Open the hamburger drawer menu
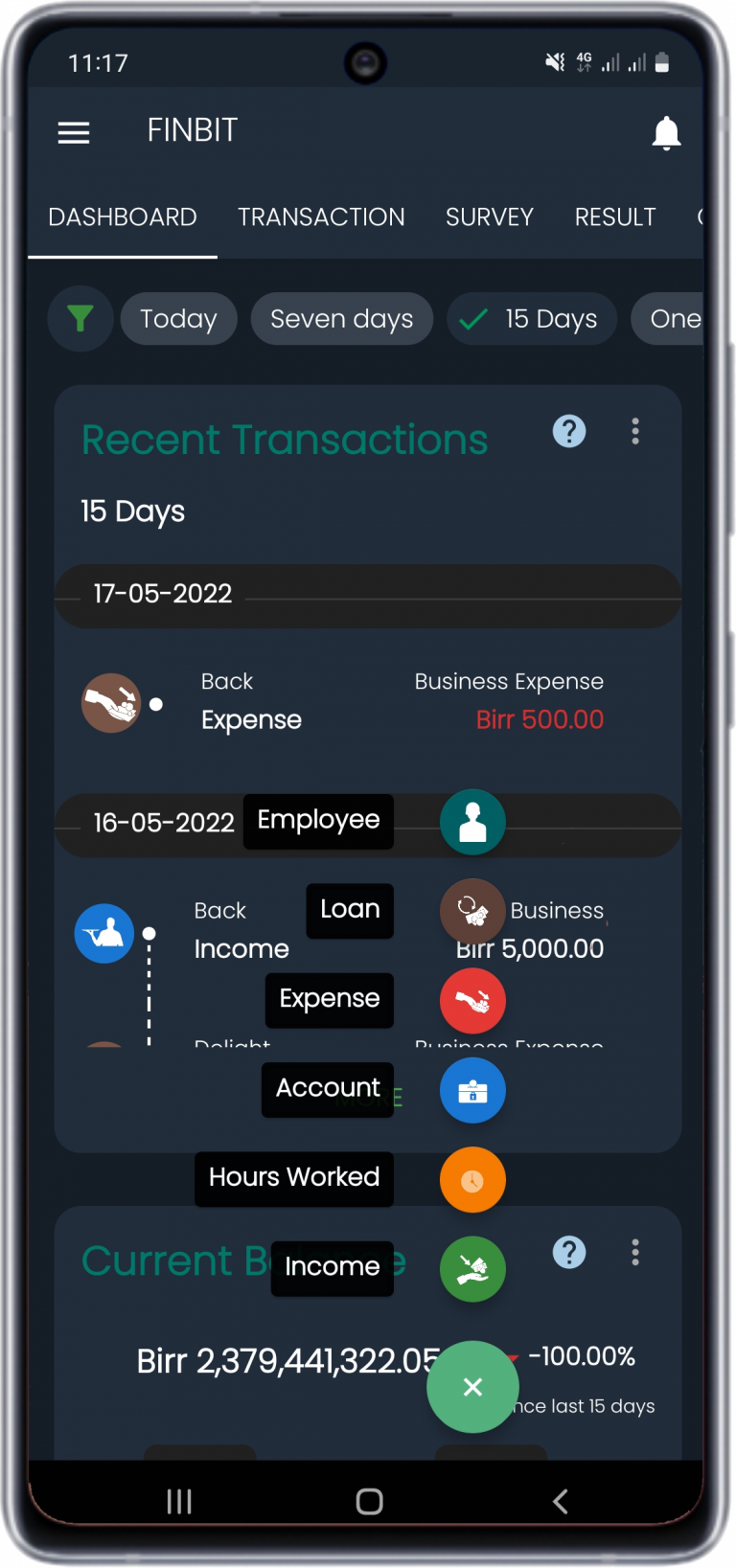The image size is (736, 1568). 74,132
